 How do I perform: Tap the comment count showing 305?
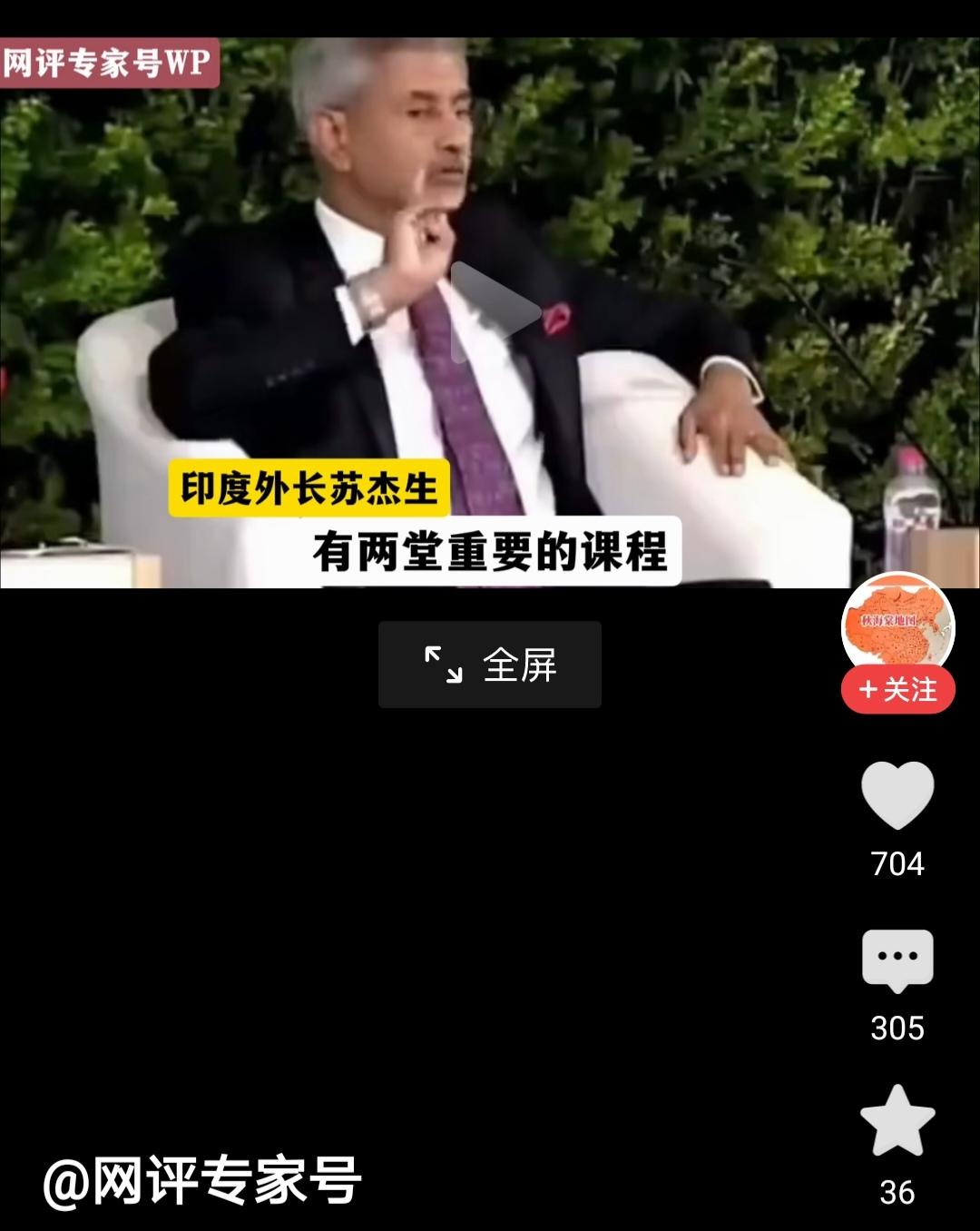point(898,1029)
